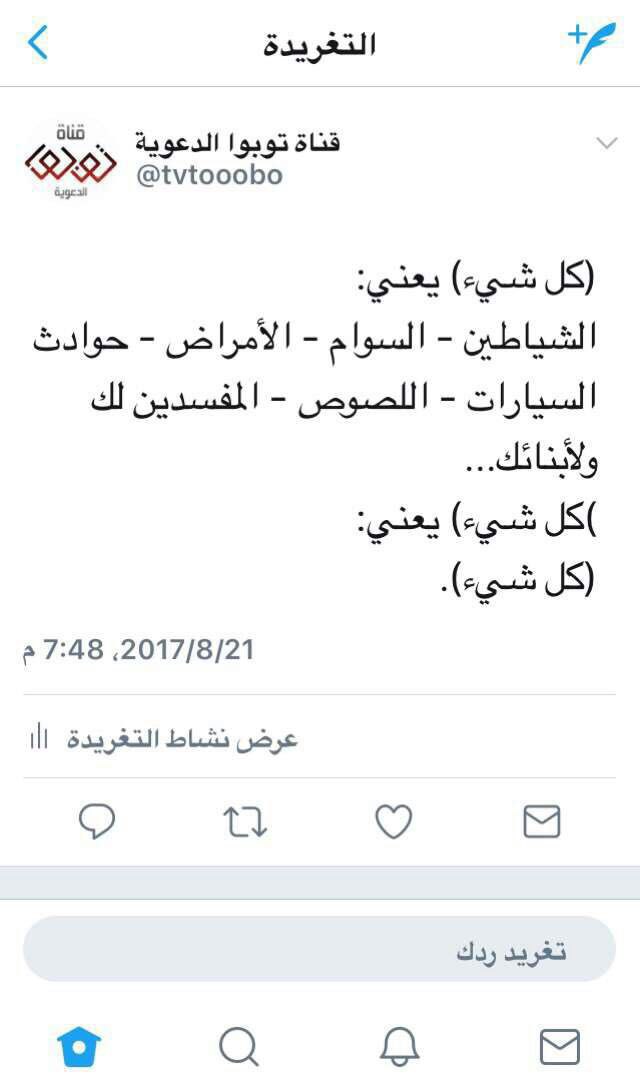Go back using the top arrow
Screen dimensions: 640x1090
(x=38, y=43)
